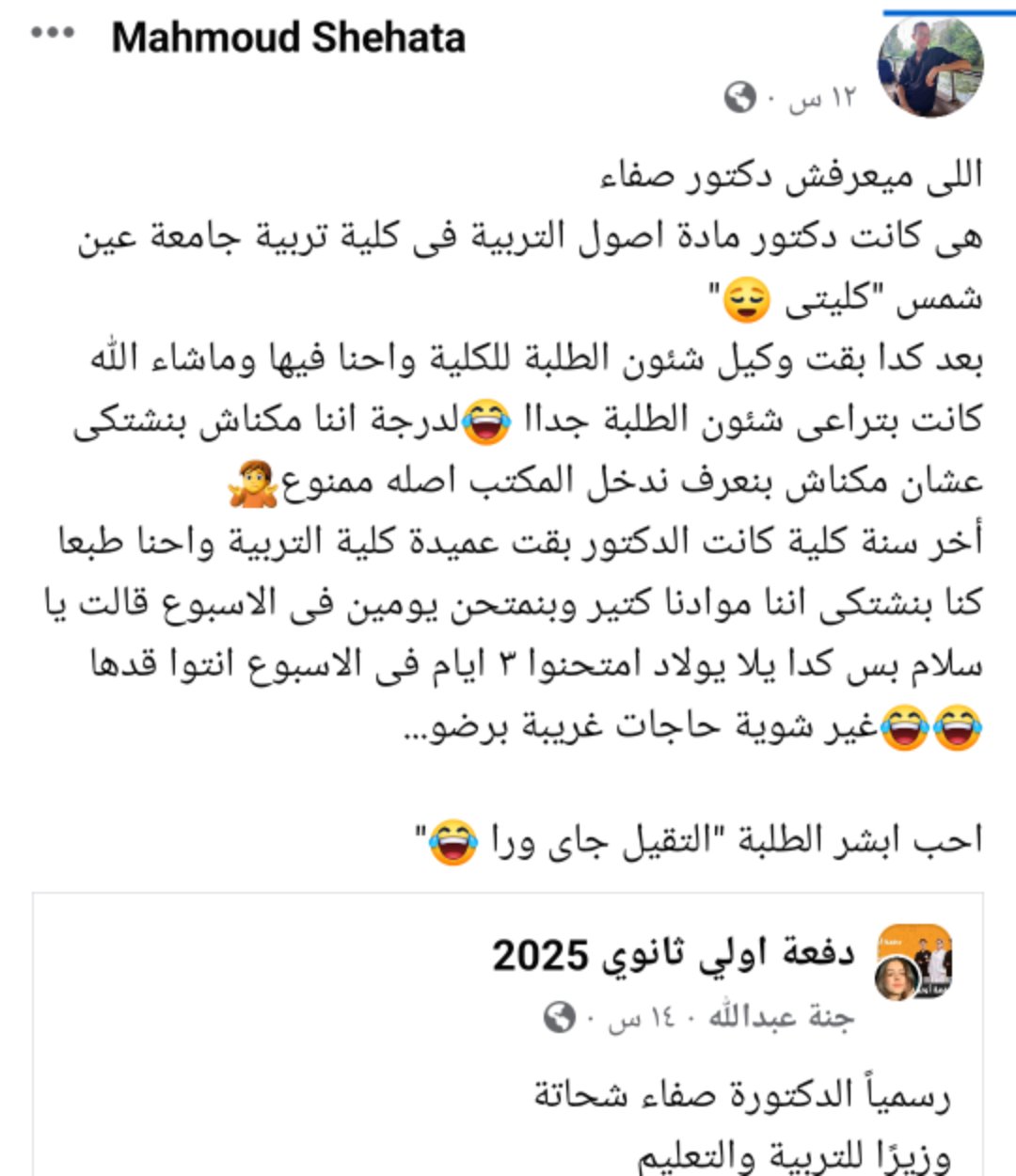
Task: Open the group دفعة اولي ثانوي 2025
Action: pos(673,955)
